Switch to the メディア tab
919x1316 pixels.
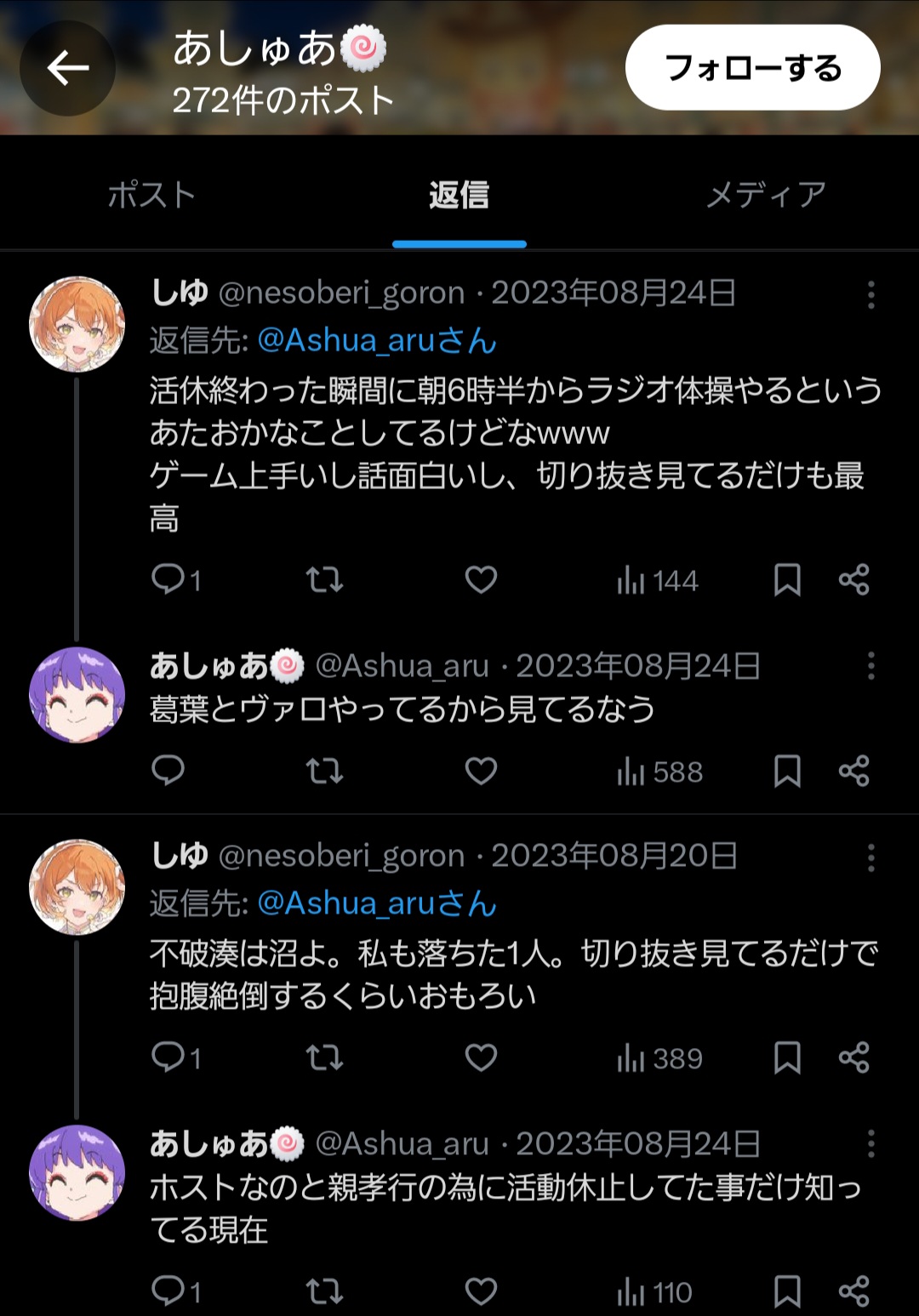tap(766, 195)
